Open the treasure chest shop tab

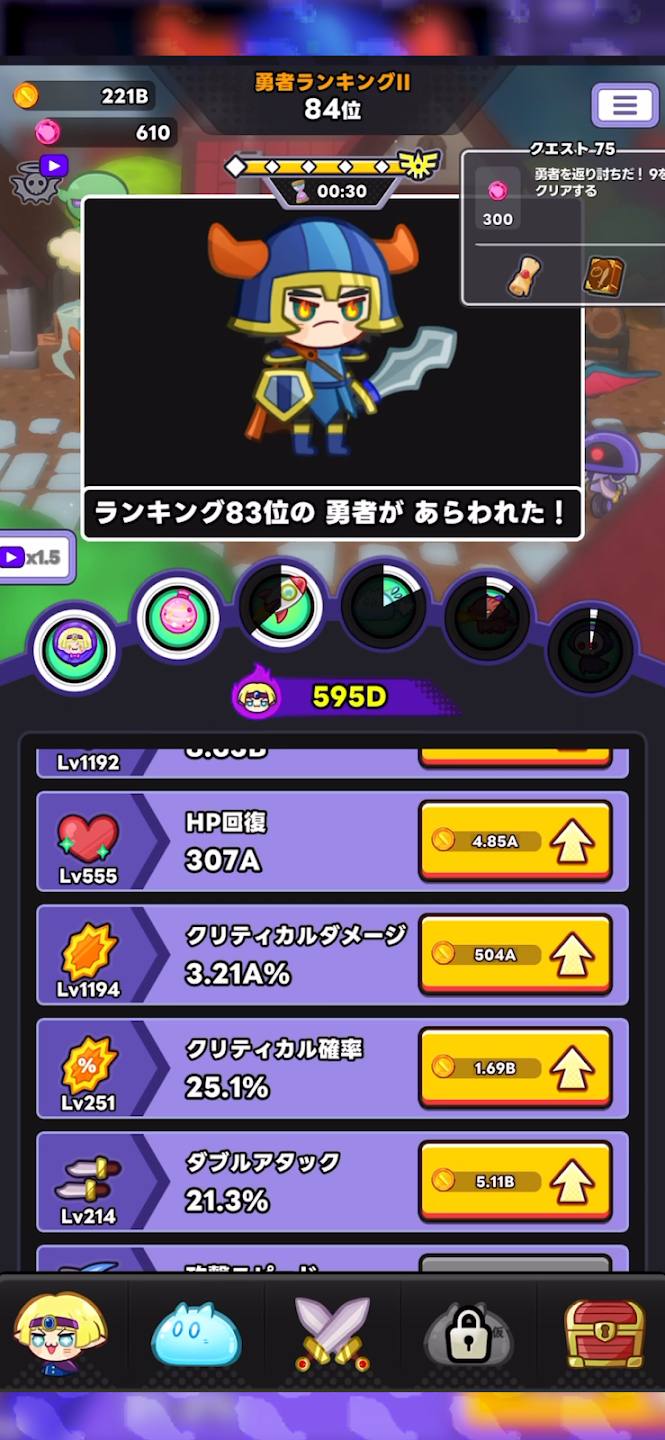point(603,1334)
